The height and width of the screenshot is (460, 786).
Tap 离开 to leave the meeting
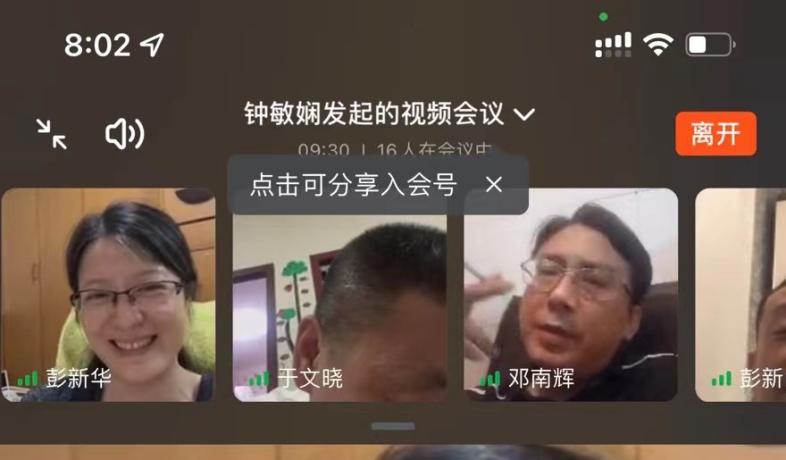coord(715,134)
